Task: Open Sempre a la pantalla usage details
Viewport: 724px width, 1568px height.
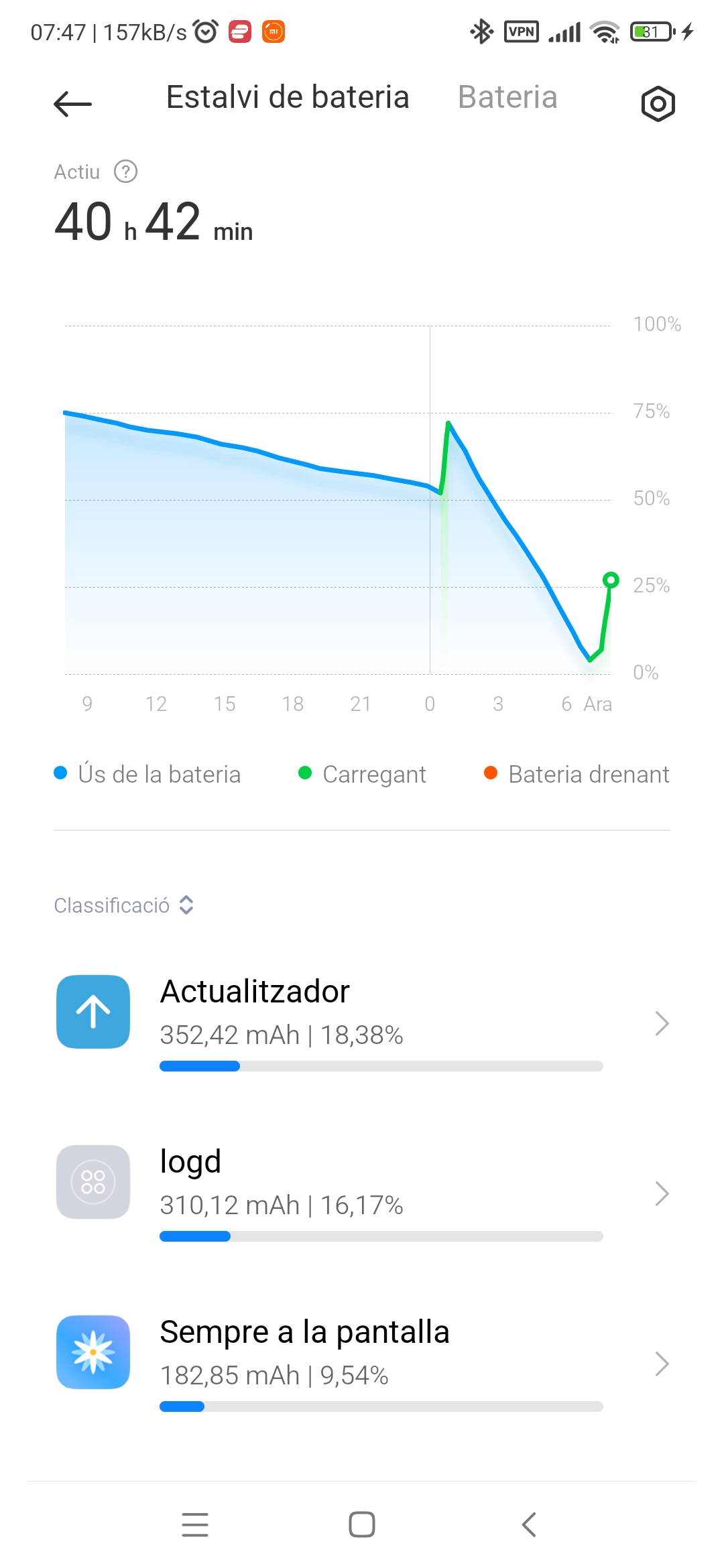Action: point(362,1363)
